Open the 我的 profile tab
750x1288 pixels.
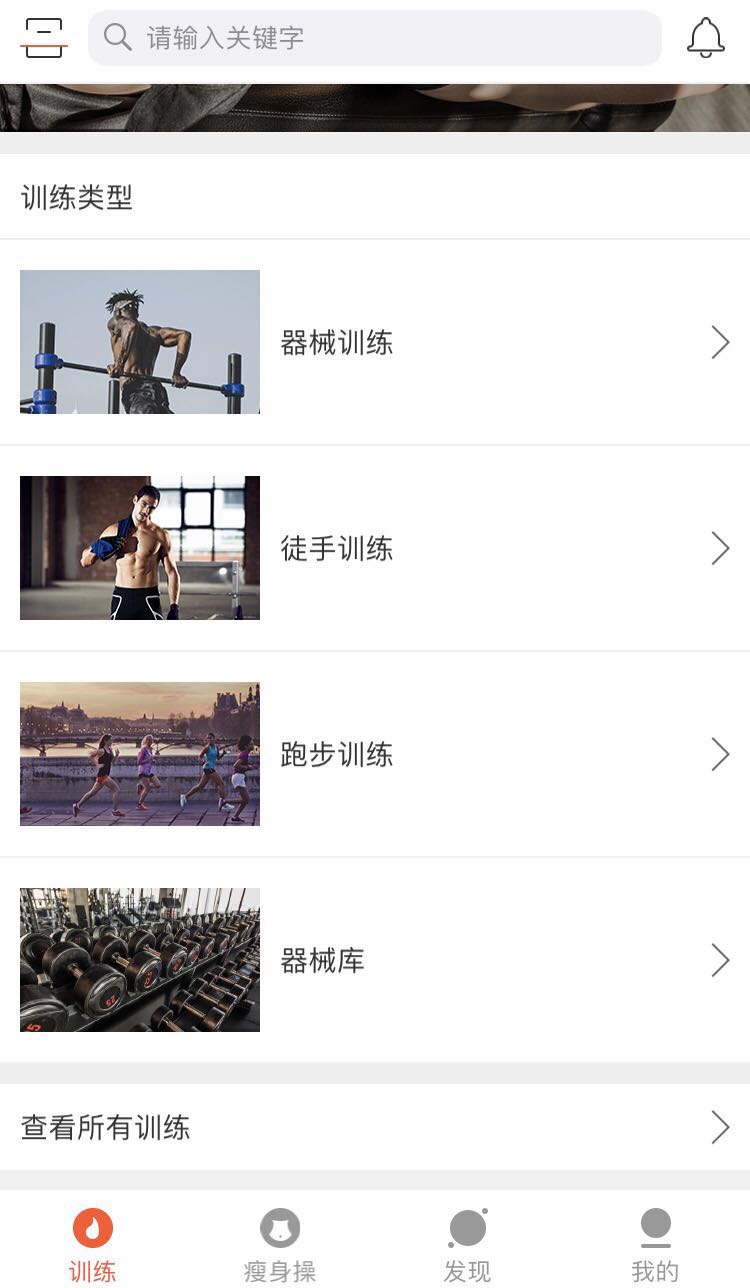(655, 1244)
